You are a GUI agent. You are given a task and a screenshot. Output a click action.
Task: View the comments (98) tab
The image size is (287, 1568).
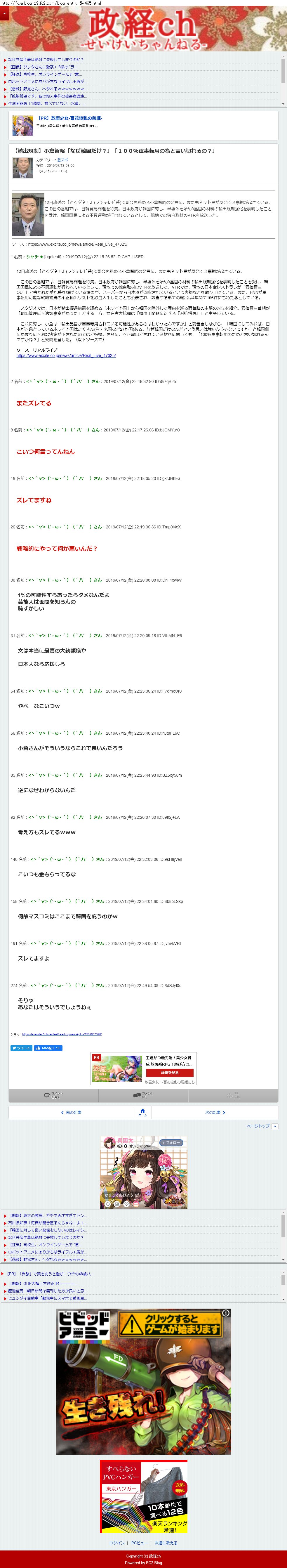tap(144, 1095)
